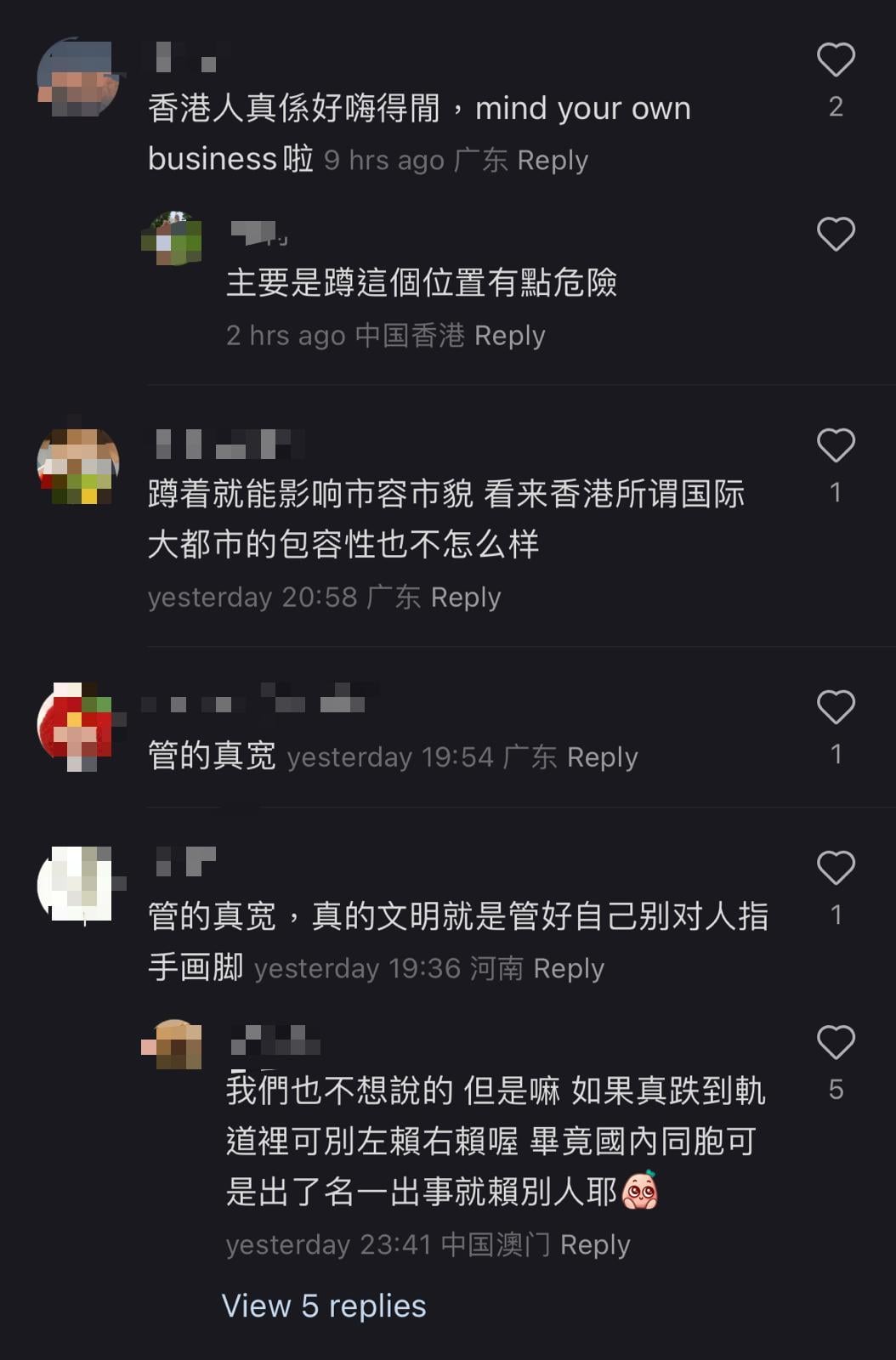The height and width of the screenshot is (1360, 896).
Task: Reply to the comment posted yesterday 20:58
Action: 466,598
